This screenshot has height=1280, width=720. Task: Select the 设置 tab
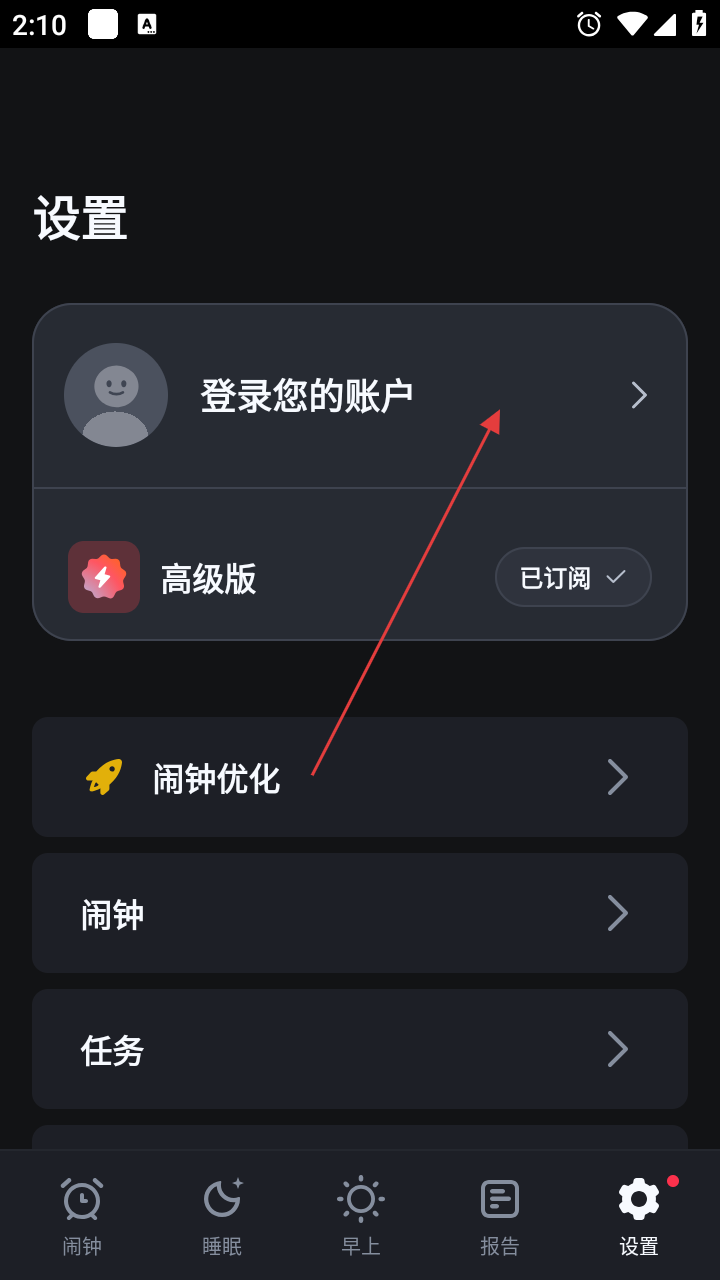(639, 1215)
